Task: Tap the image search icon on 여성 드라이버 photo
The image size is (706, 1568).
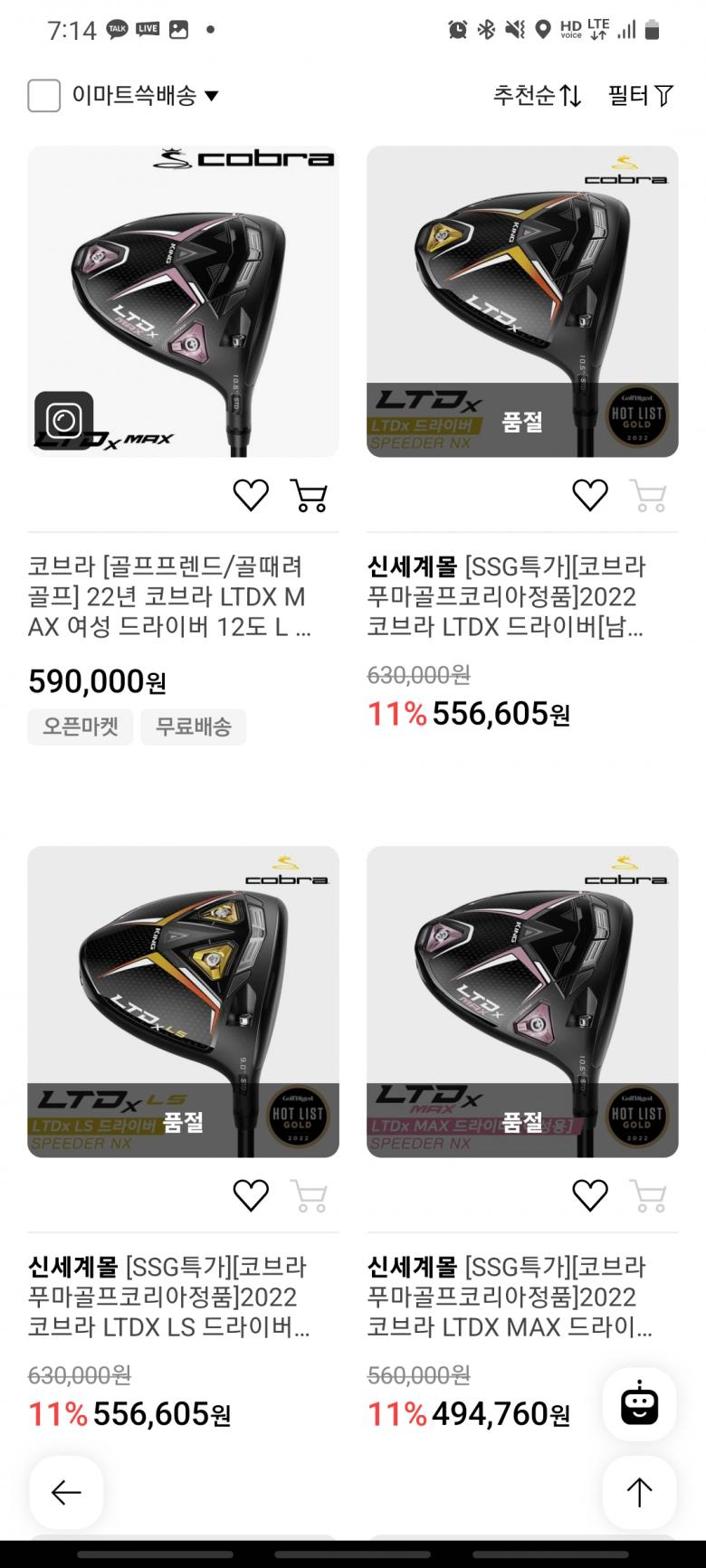Action: point(64,421)
